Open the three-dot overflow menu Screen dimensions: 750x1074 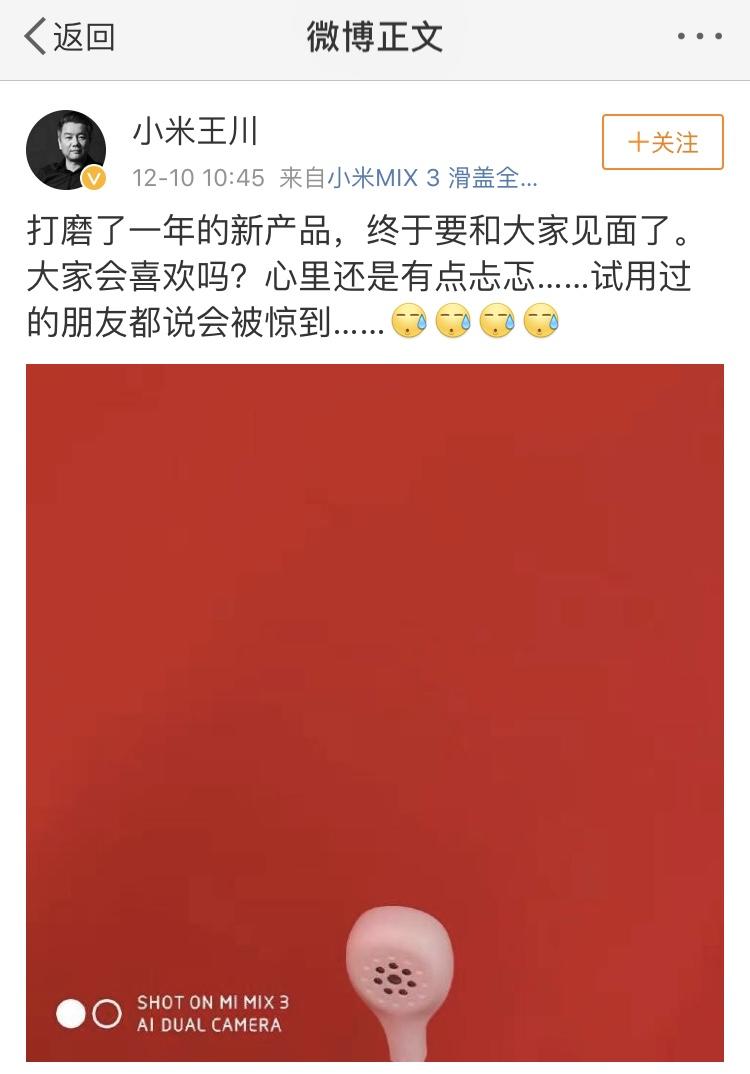coord(699,37)
